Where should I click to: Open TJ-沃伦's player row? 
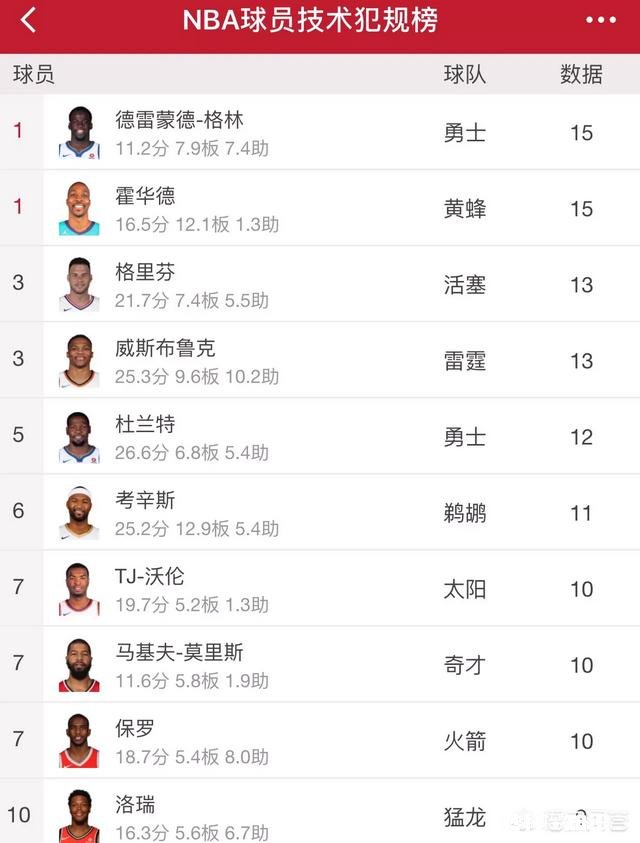[x=320, y=589]
